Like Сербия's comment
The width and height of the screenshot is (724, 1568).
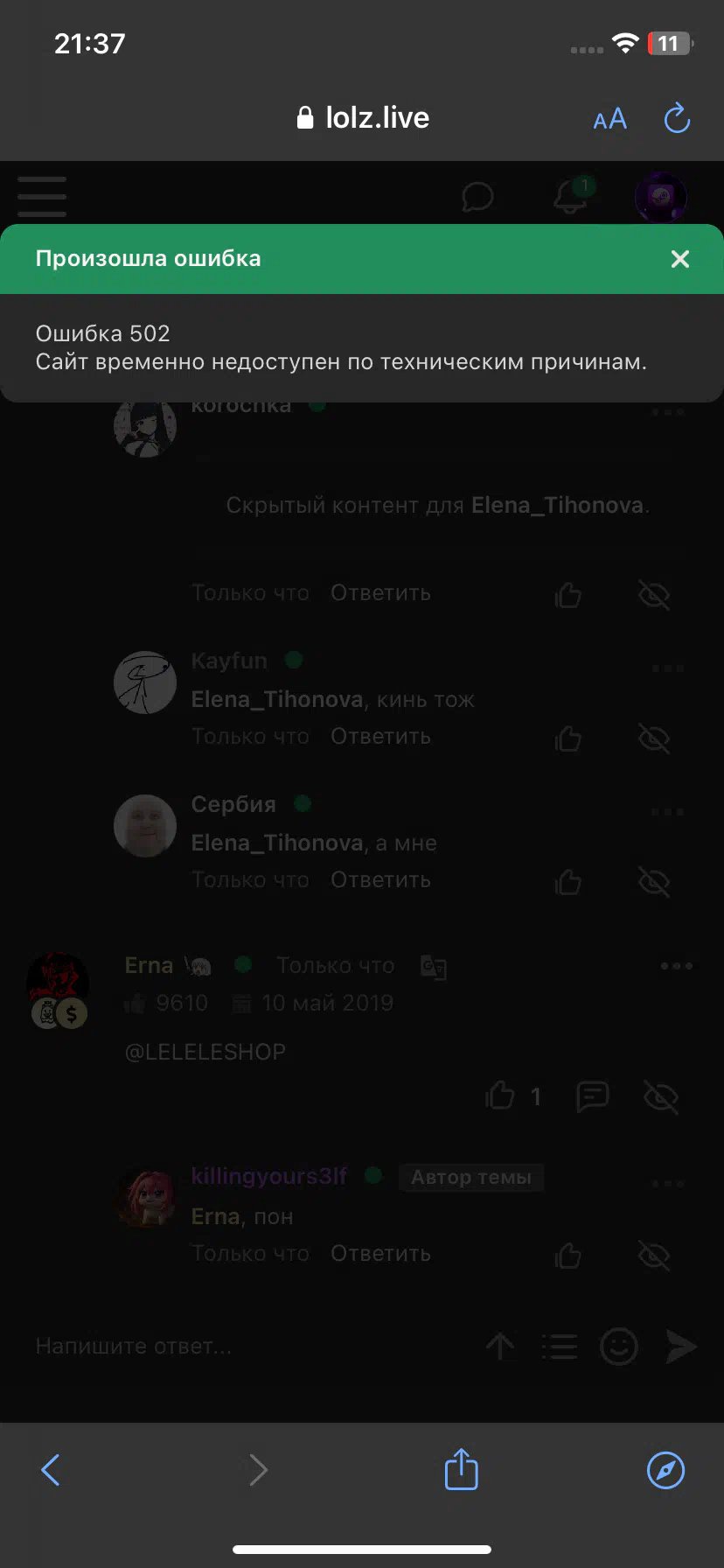click(x=568, y=882)
